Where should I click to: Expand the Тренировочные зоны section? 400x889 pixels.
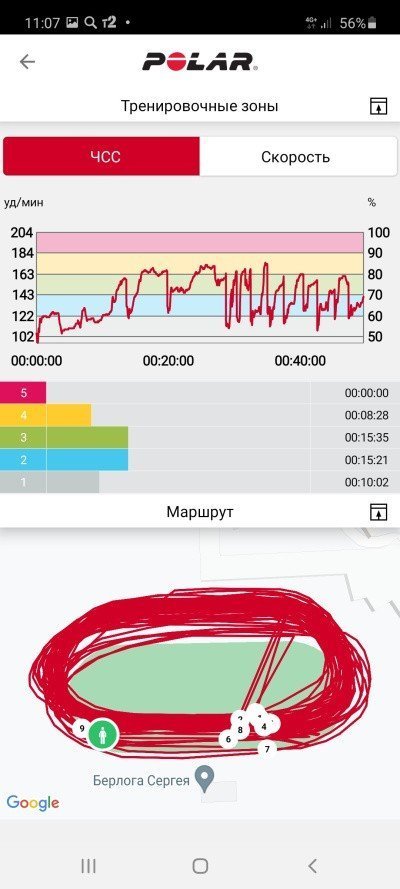click(x=378, y=106)
